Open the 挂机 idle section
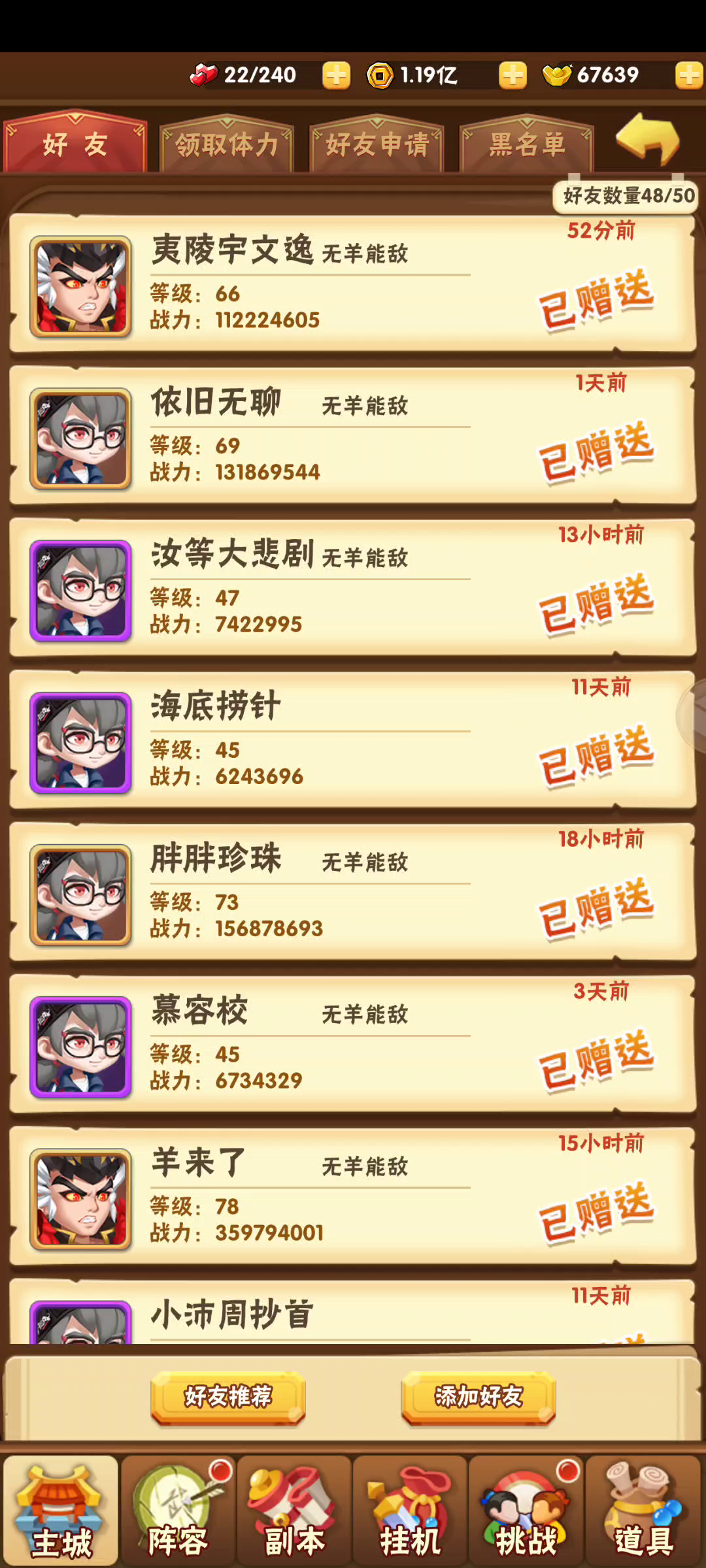Screen dimensions: 706x1568 410,1511
